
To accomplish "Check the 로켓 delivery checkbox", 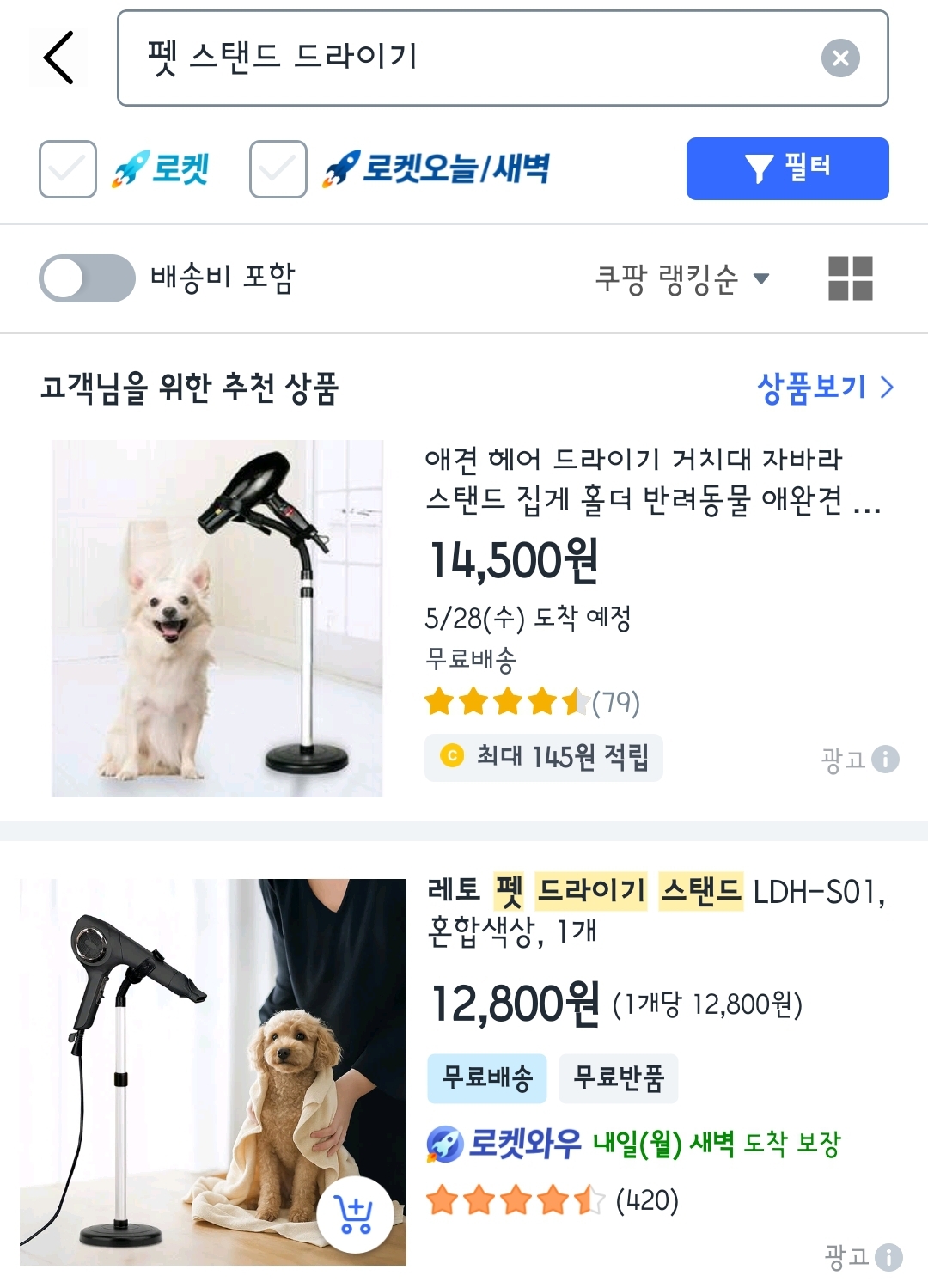I will coord(68,169).
